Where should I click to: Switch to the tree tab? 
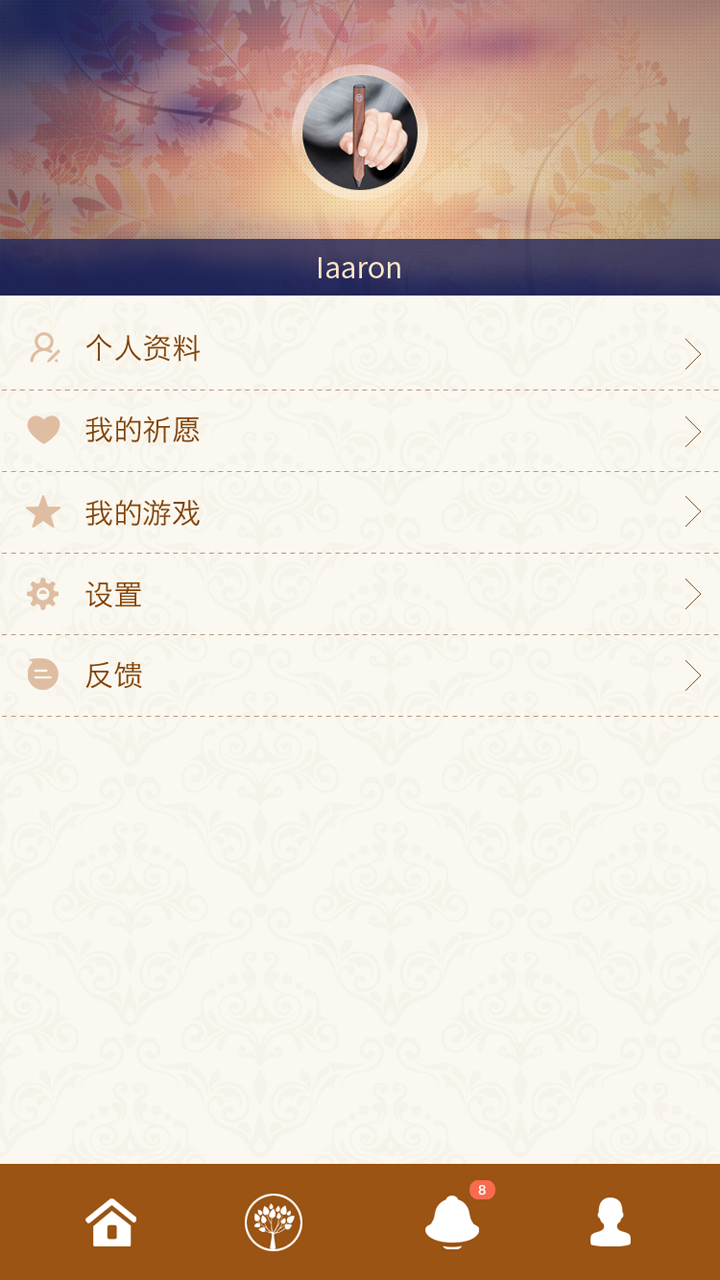[273, 1222]
